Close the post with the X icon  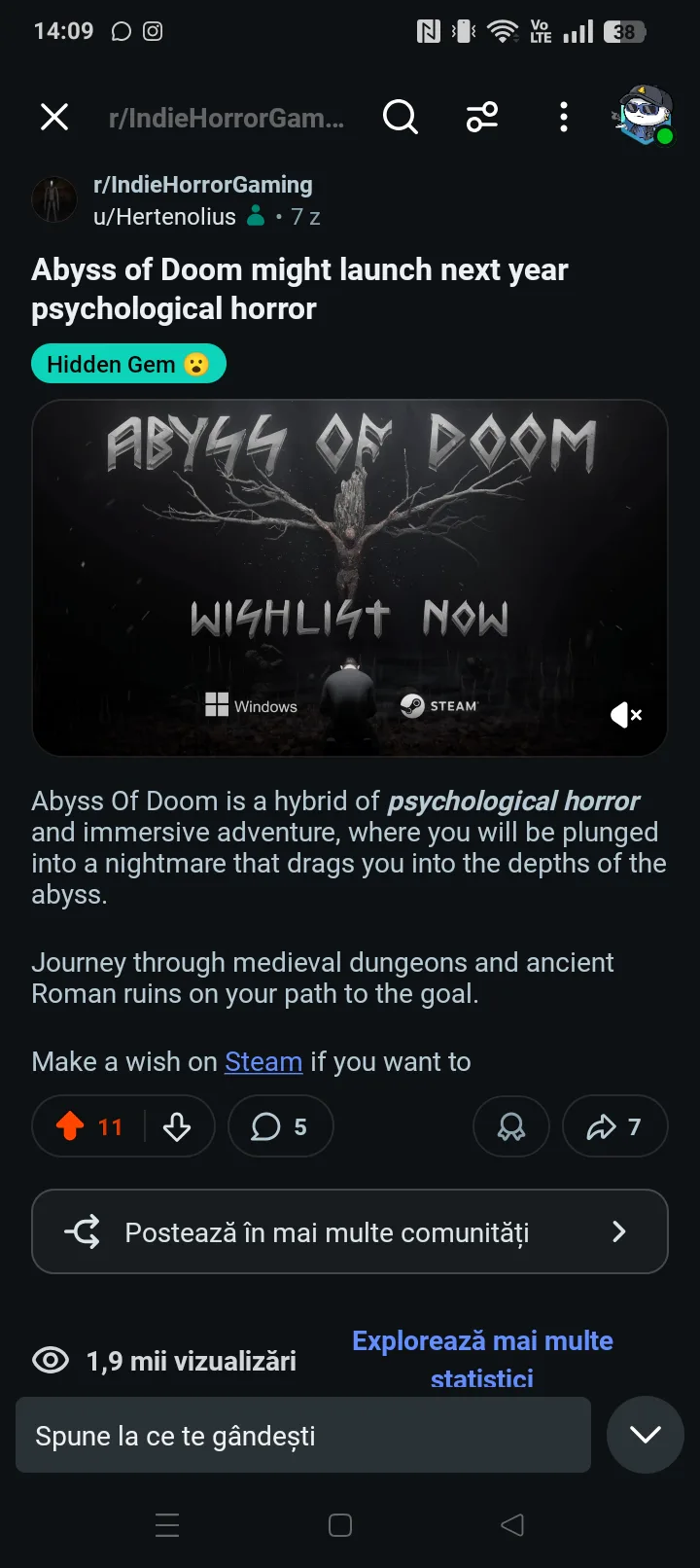coord(54,118)
